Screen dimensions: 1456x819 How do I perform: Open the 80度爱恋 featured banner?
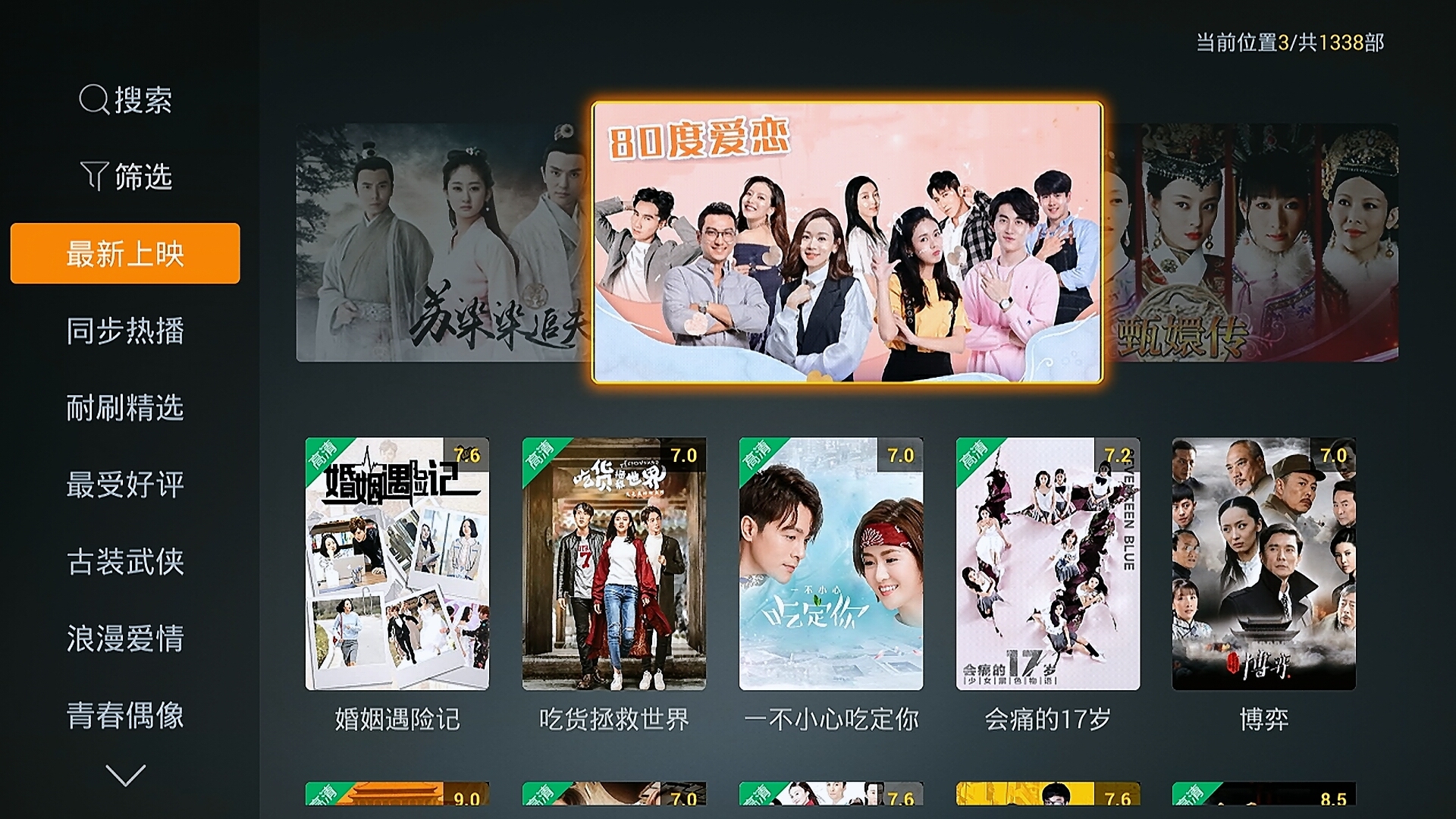coord(846,242)
